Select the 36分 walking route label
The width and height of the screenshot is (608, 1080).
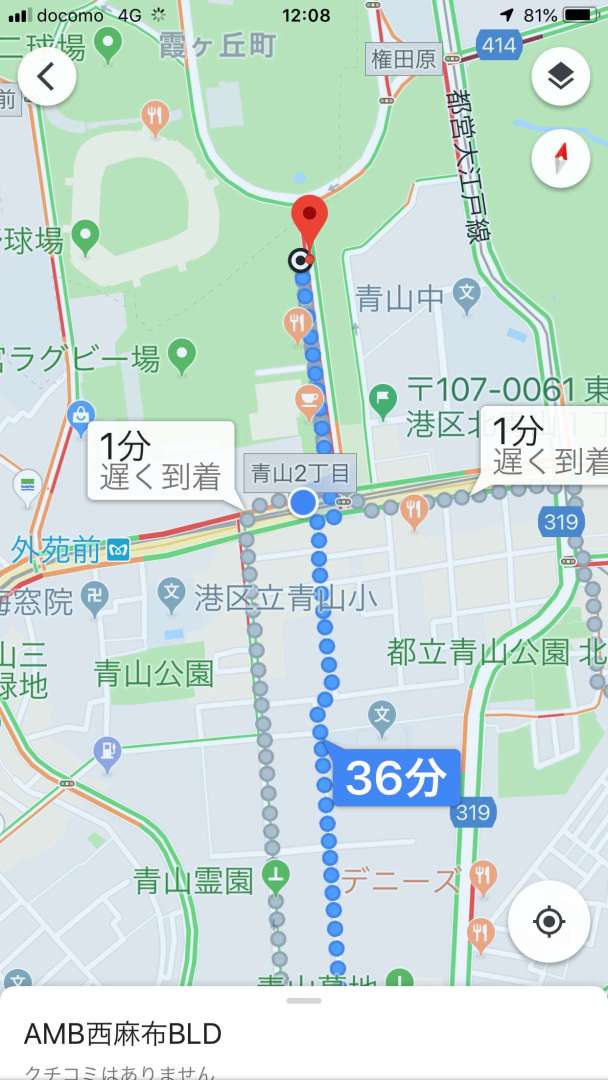(397, 777)
